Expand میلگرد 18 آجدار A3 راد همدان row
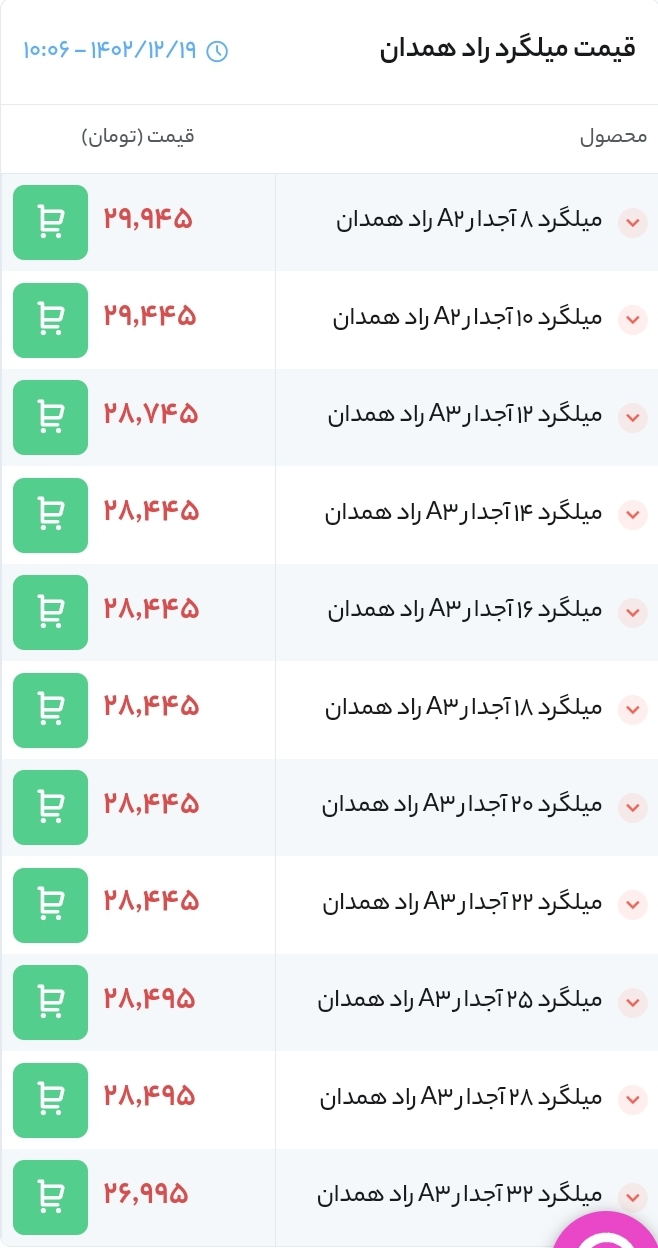Viewport: 658px width, 1248px height. coord(632,710)
